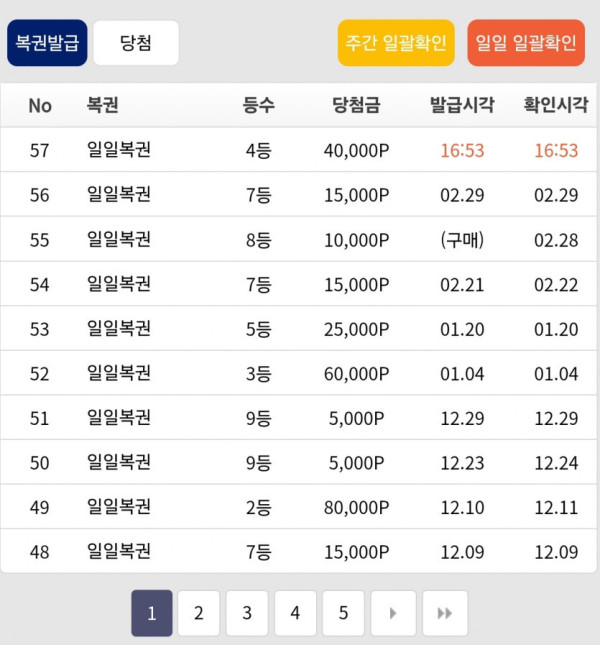Select page 1 in pagination
The width and height of the screenshot is (600, 645).
151,613
